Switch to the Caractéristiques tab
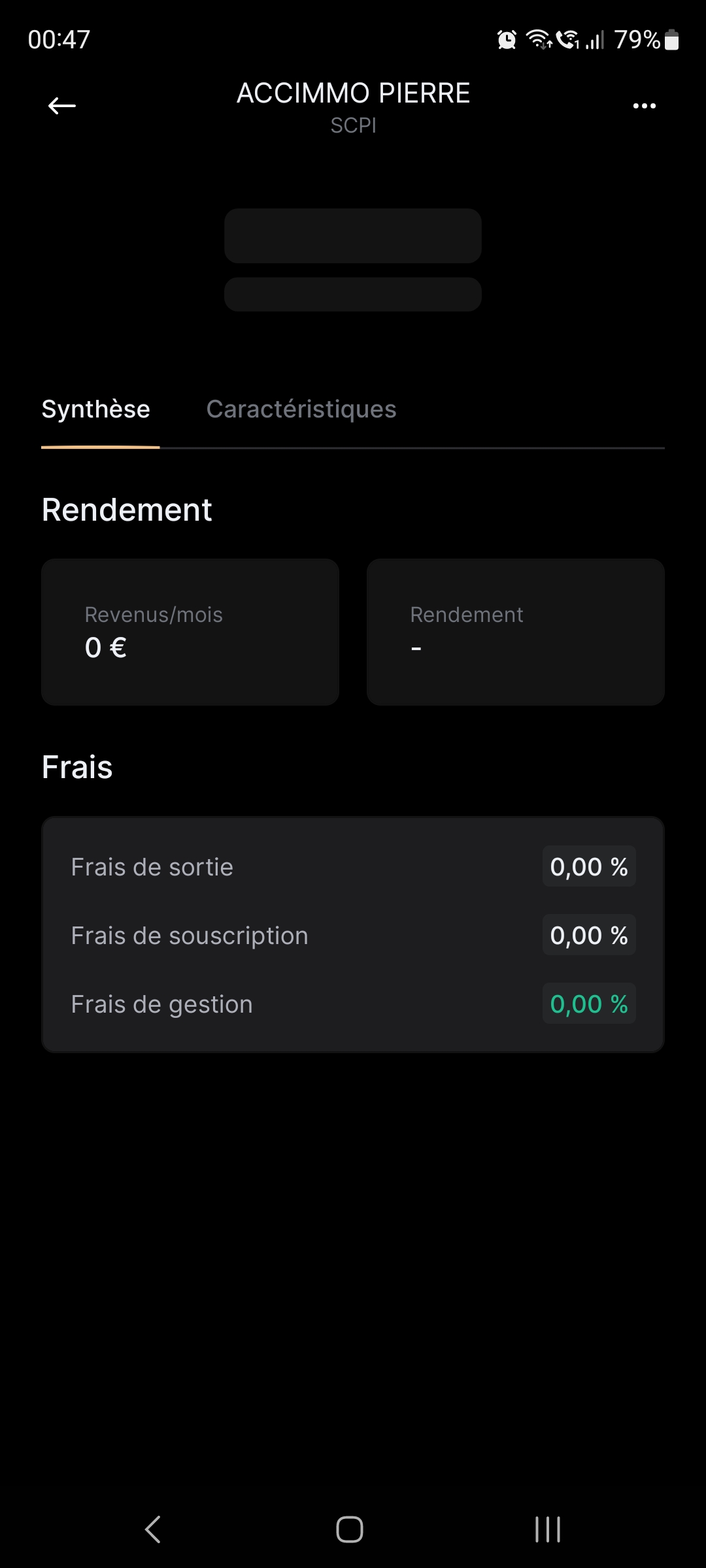Image resolution: width=706 pixels, height=1568 pixels. [x=301, y=409]
